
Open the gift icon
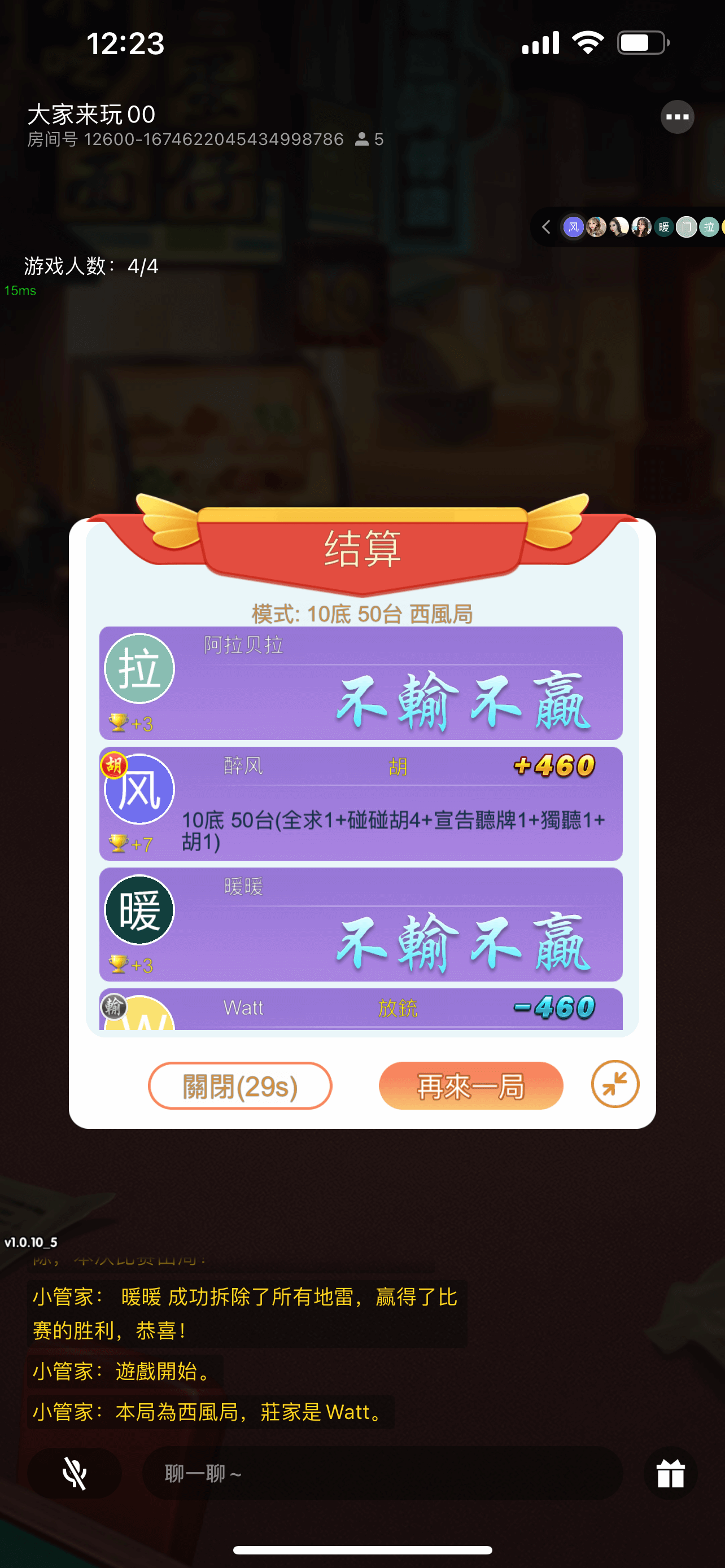click(x=670, y=1474)
